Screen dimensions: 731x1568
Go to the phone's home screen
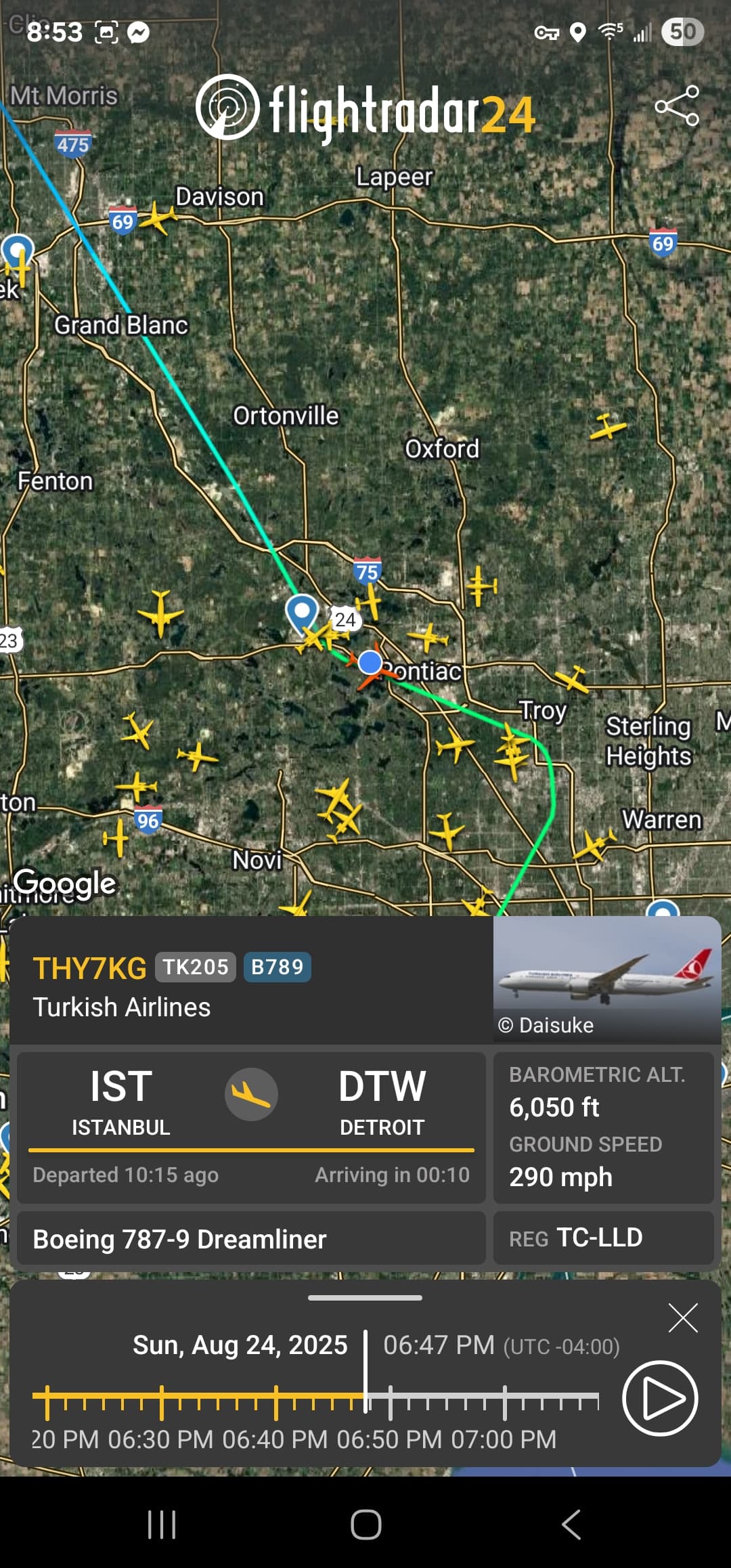[x=365, y=1524]
